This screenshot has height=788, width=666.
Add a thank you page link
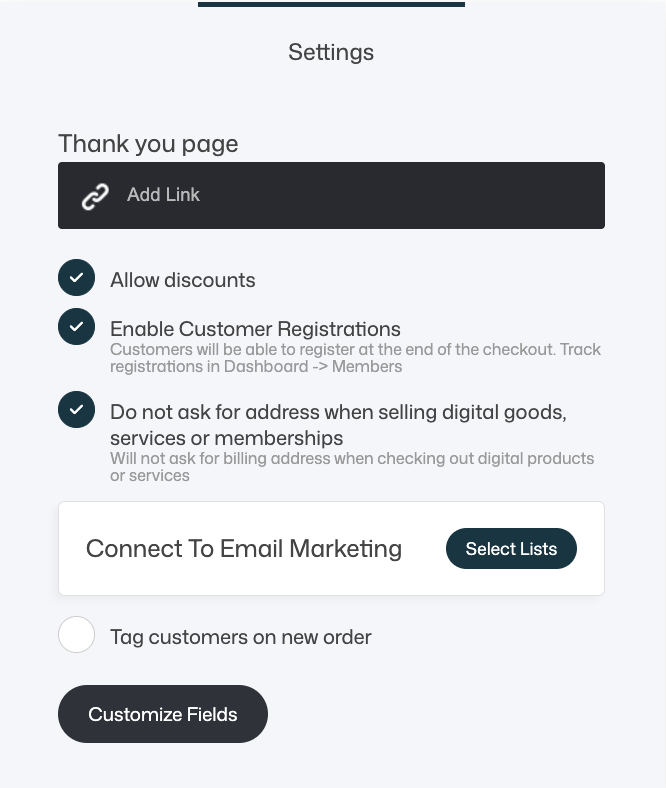(330, 195)
